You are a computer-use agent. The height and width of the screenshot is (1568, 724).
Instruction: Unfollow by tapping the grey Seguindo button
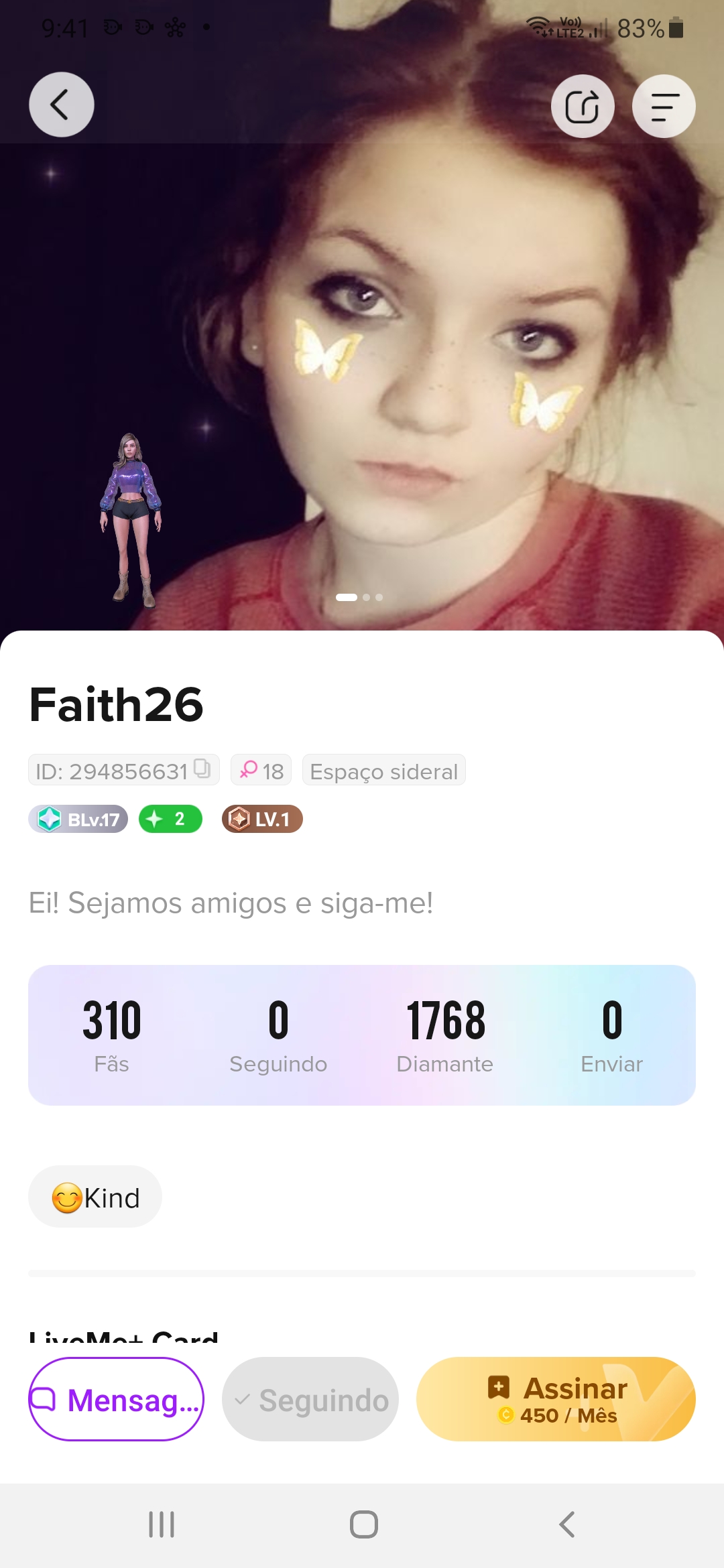coord(310,1399)
